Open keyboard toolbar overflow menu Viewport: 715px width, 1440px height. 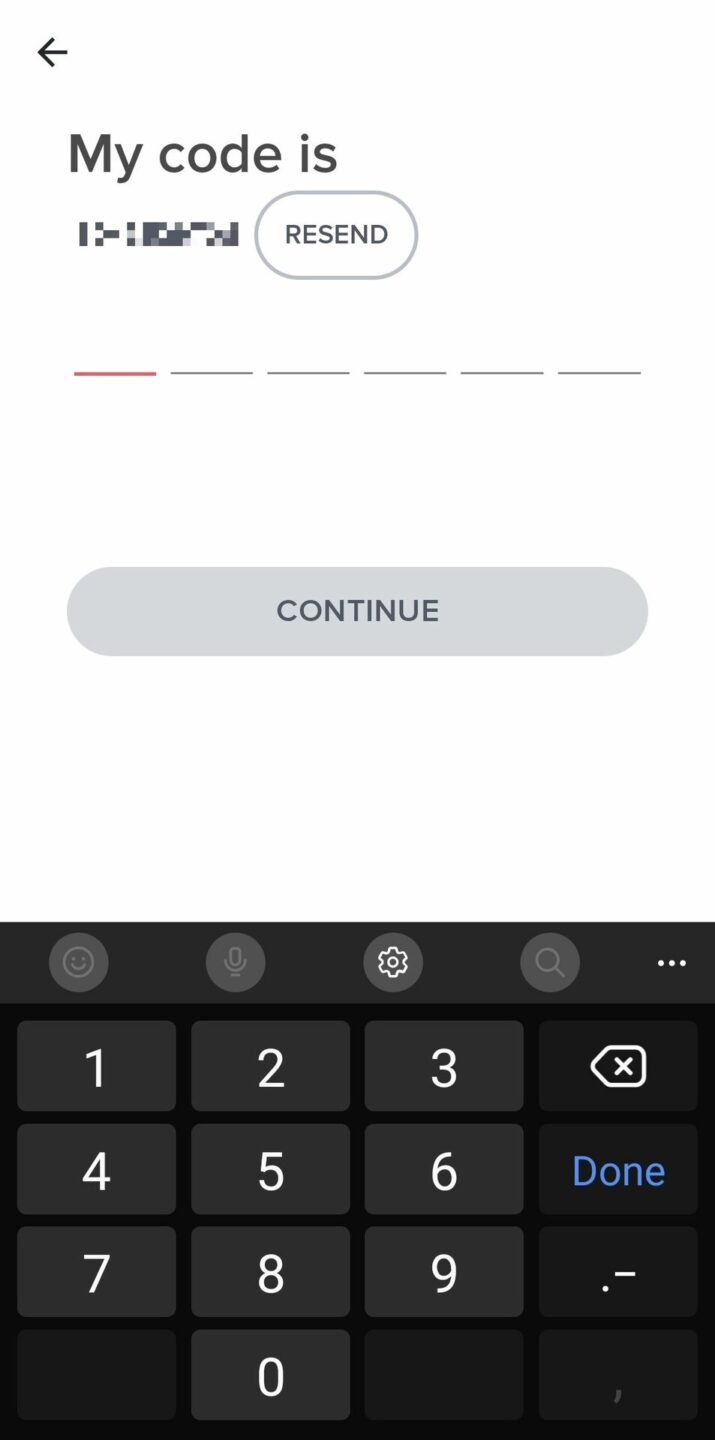[x=671, y=963]
